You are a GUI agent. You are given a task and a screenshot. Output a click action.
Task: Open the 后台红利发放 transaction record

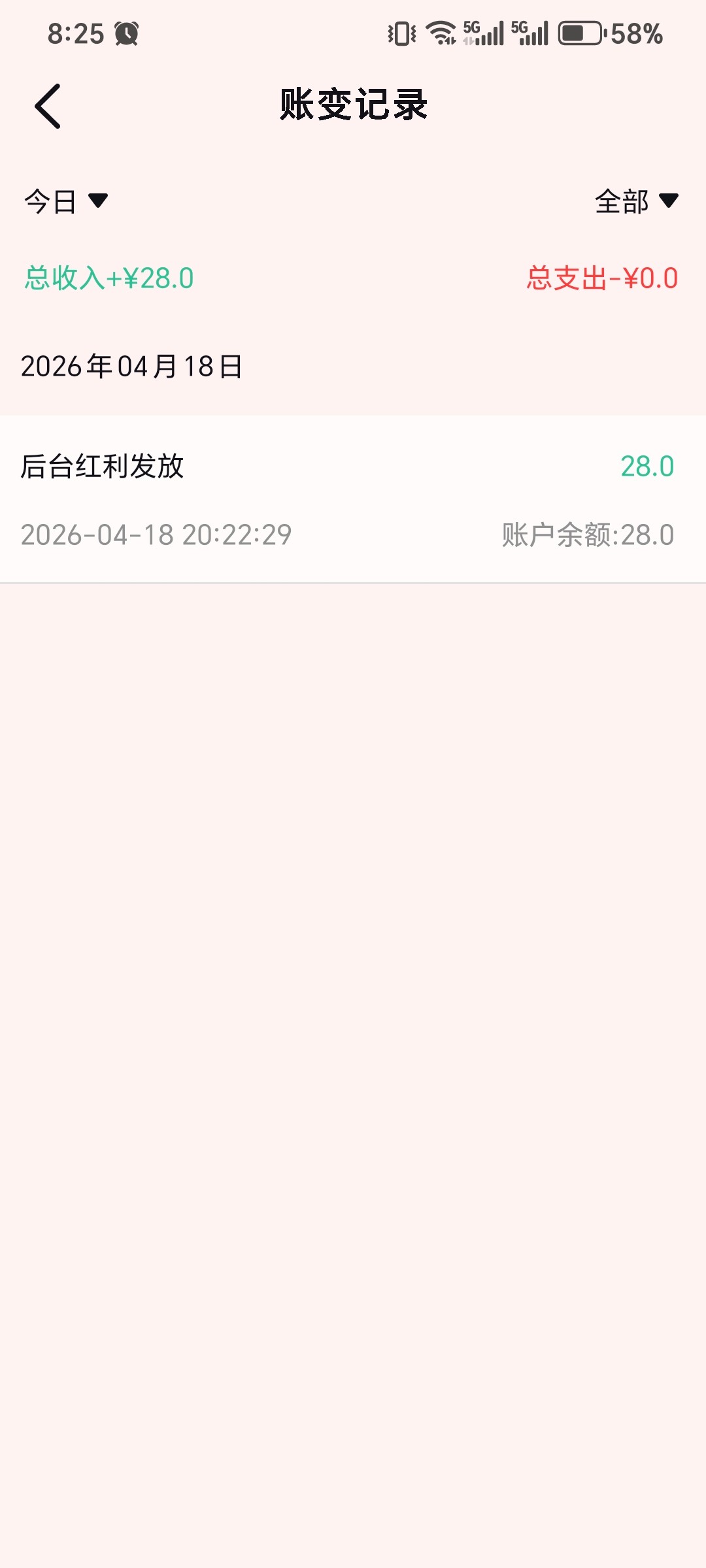[353, 499]
